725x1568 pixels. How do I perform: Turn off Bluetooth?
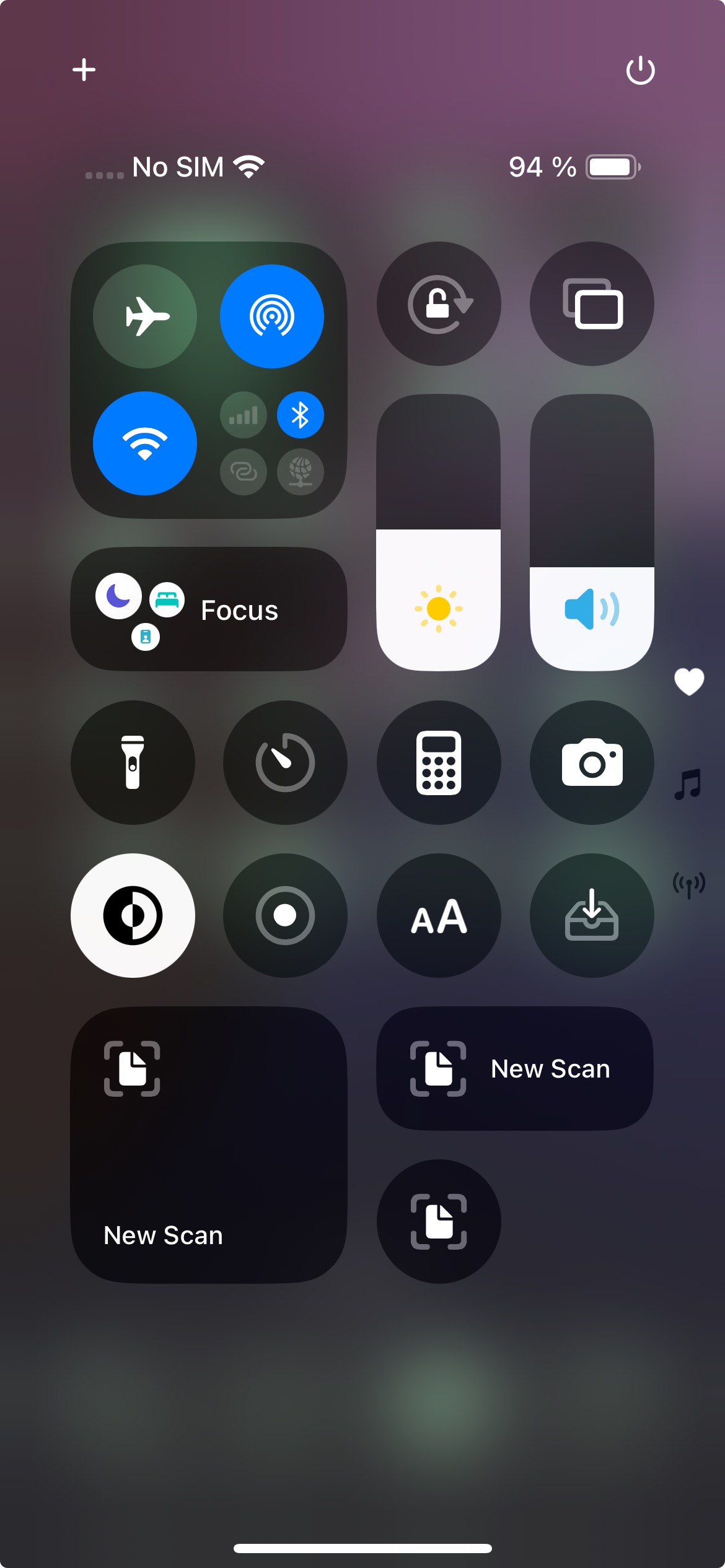pyautogui.click(x=300, y=415)
